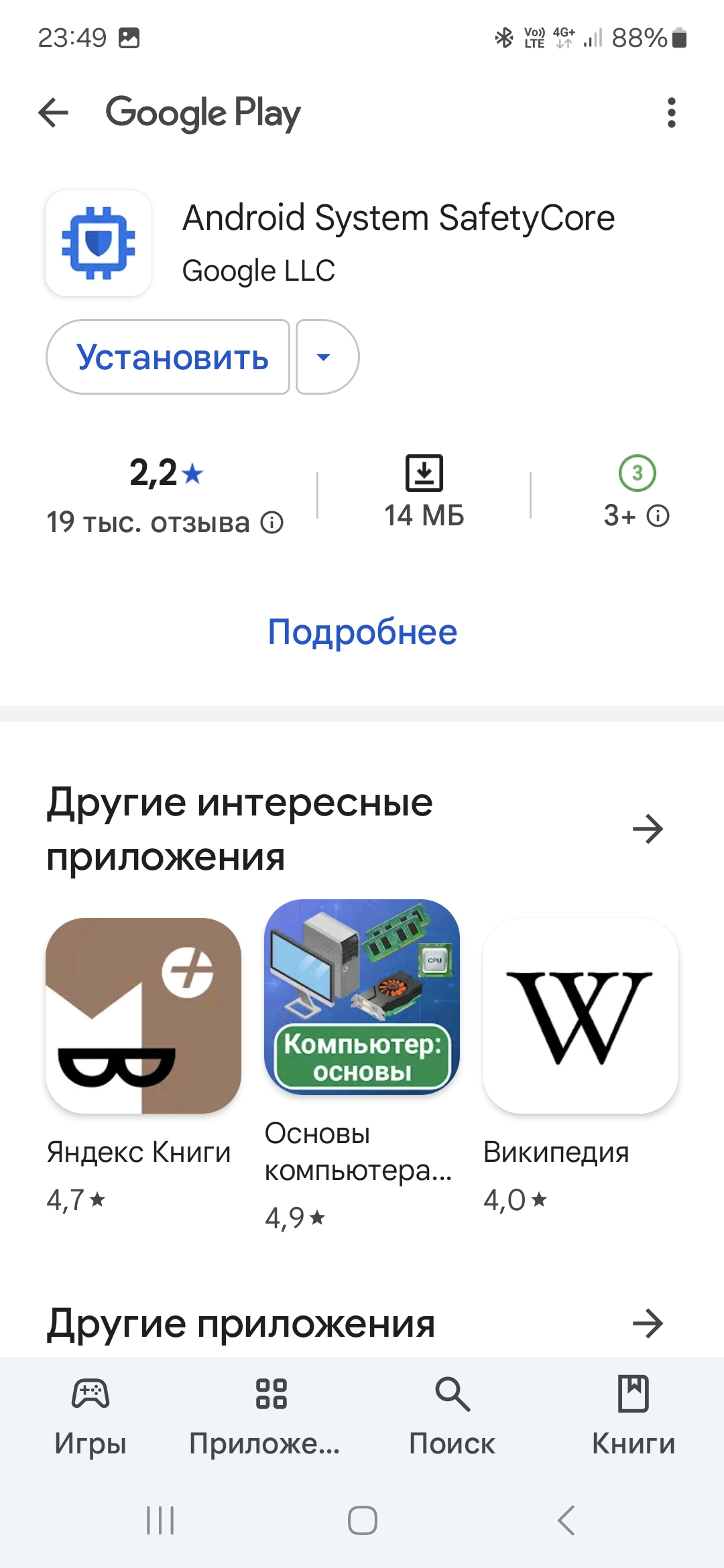Tap the system home button

362,1520
